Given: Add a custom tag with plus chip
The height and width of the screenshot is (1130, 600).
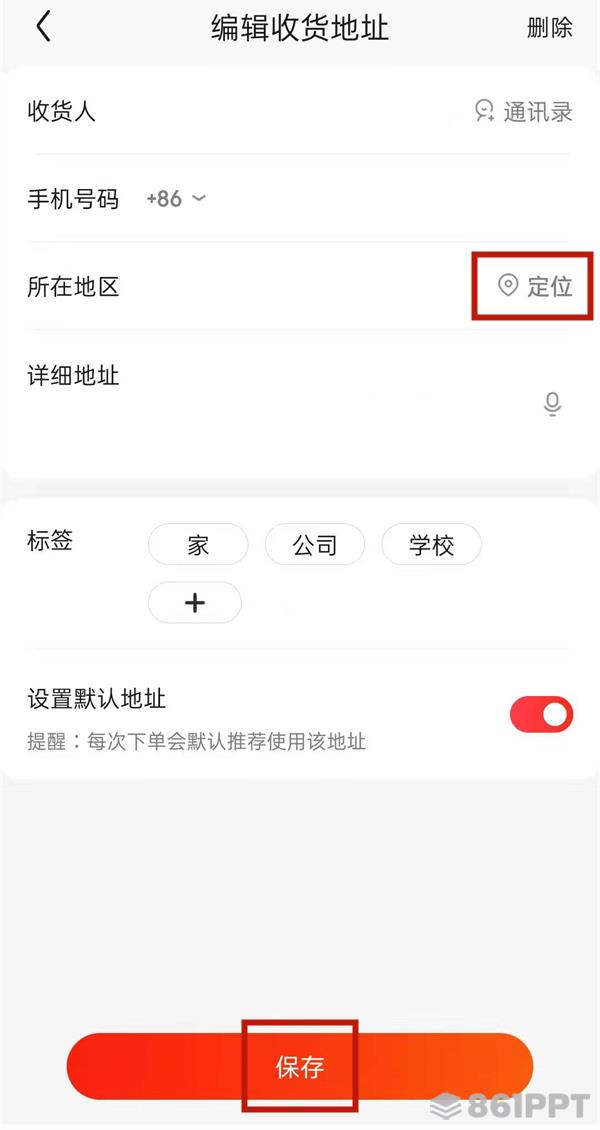Looking at the screenshot, I should [195, 603].
